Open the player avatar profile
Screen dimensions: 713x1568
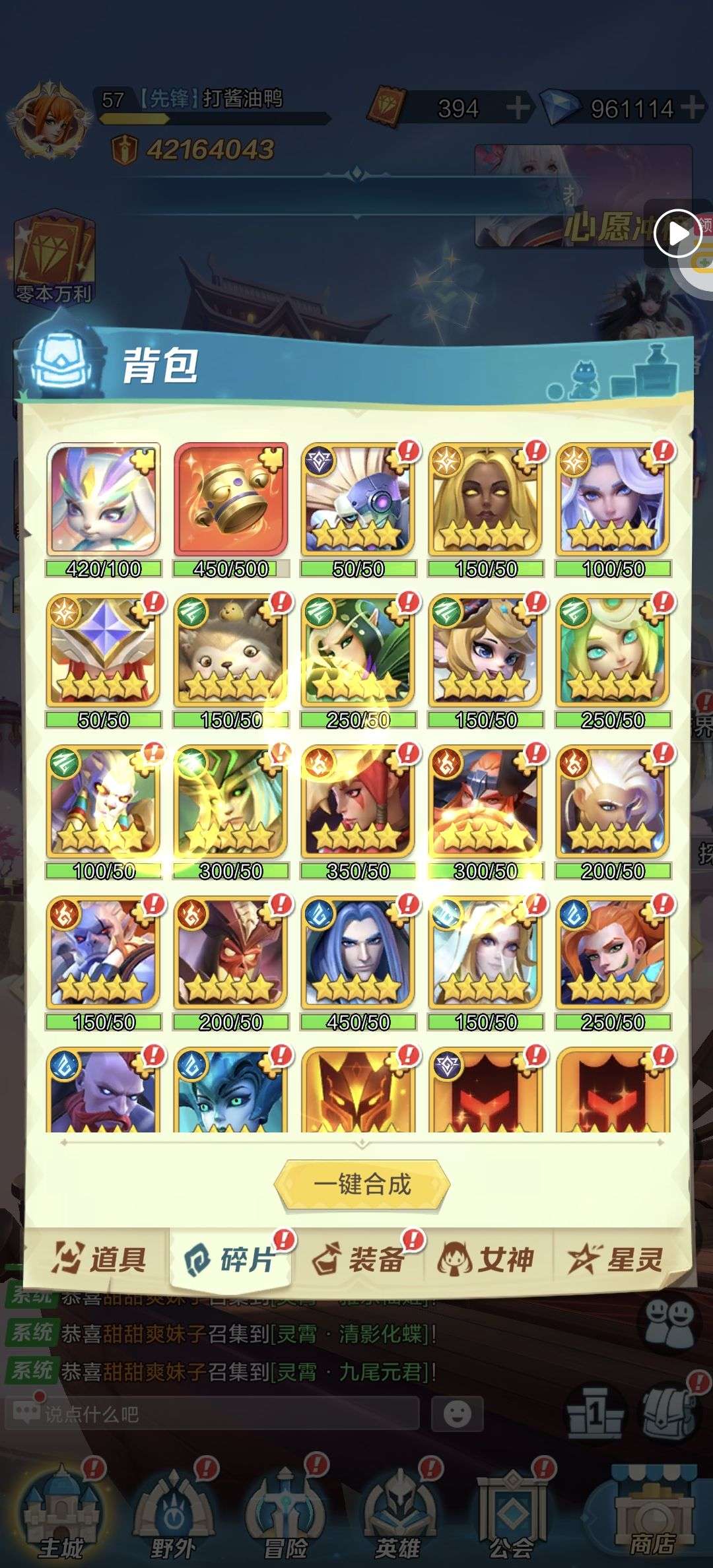pyautogui.click(x=50, y=121)
